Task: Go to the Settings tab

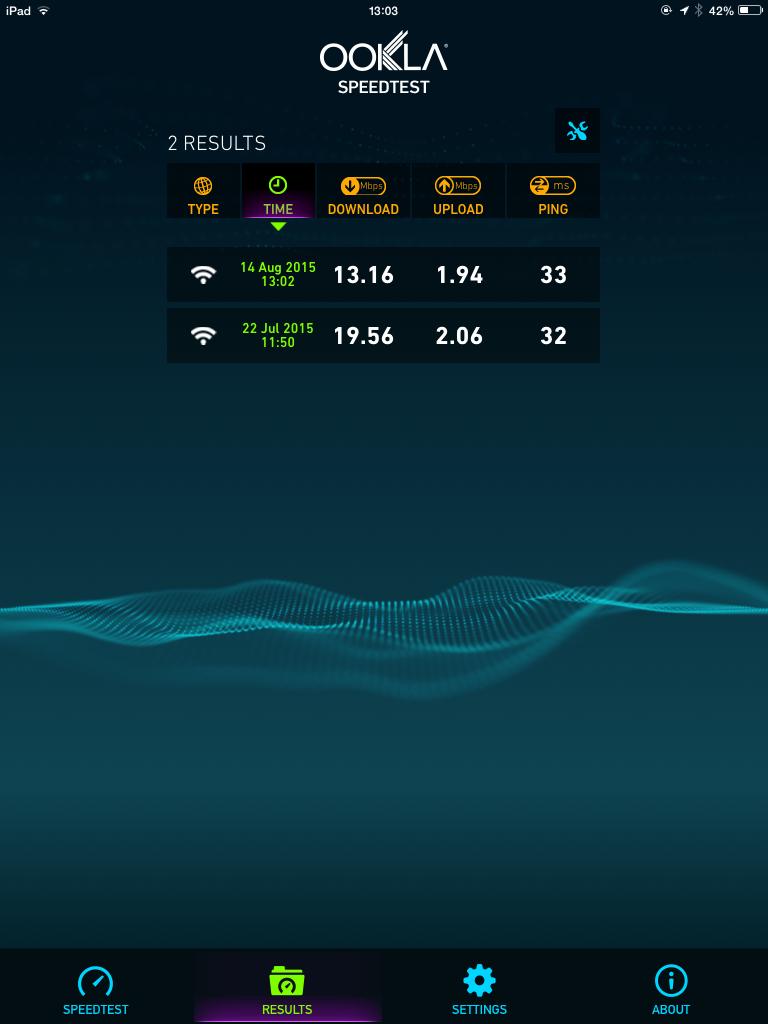Action: click(x=479, y=988)
